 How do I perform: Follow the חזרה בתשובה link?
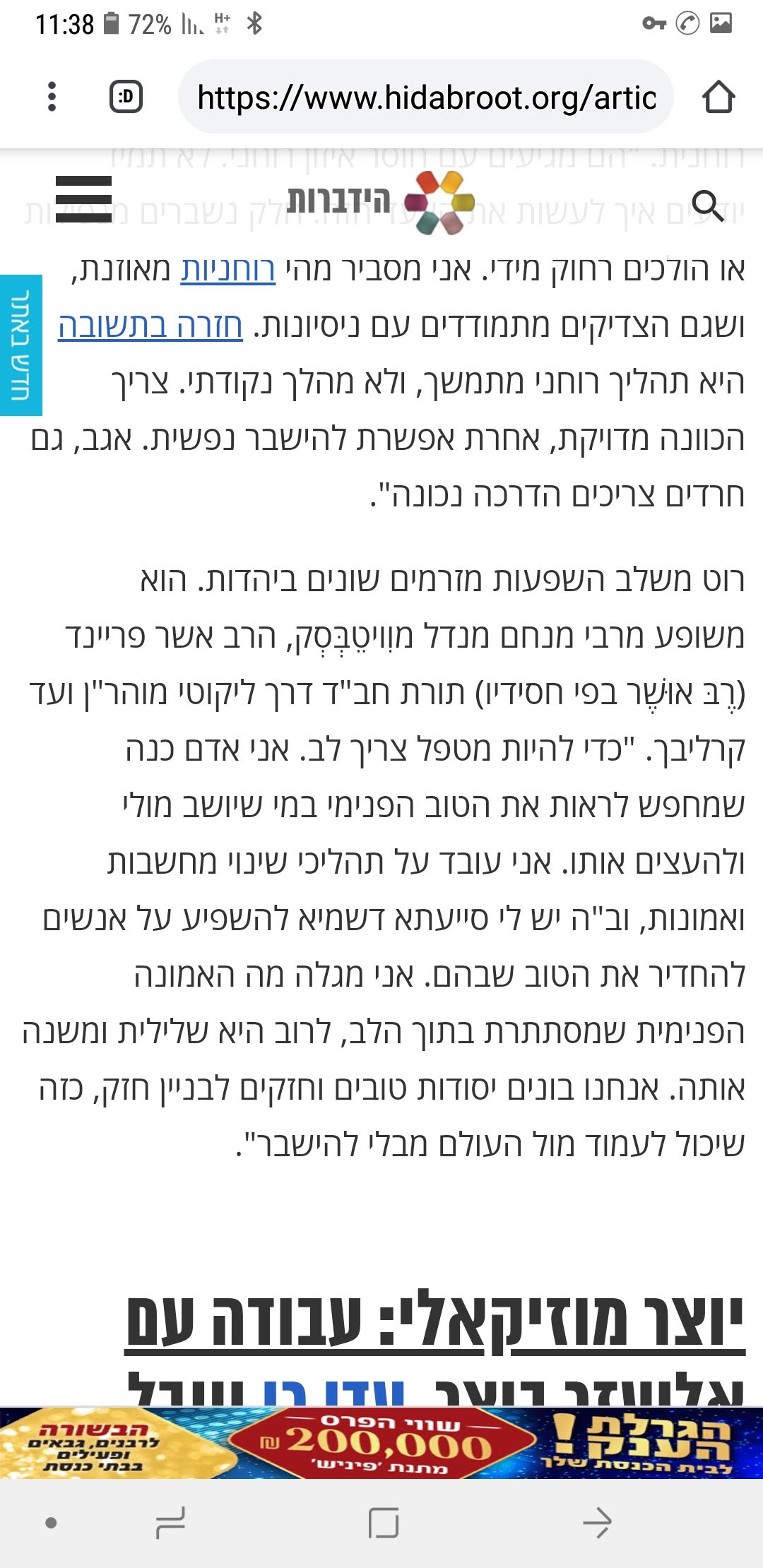click(x=150, y=326)
